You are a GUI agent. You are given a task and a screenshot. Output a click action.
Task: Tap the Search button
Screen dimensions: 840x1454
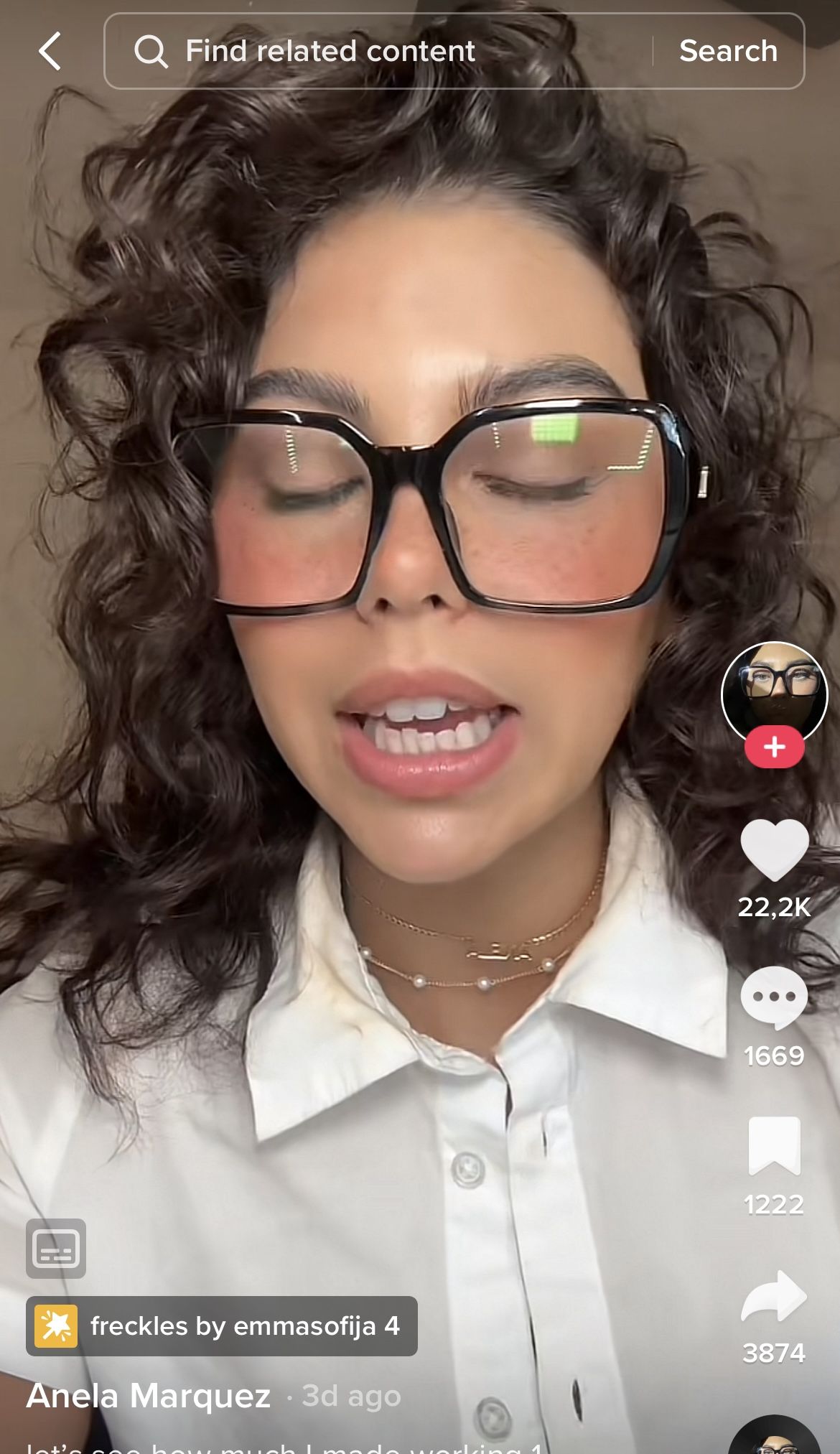tap(728, 52)
